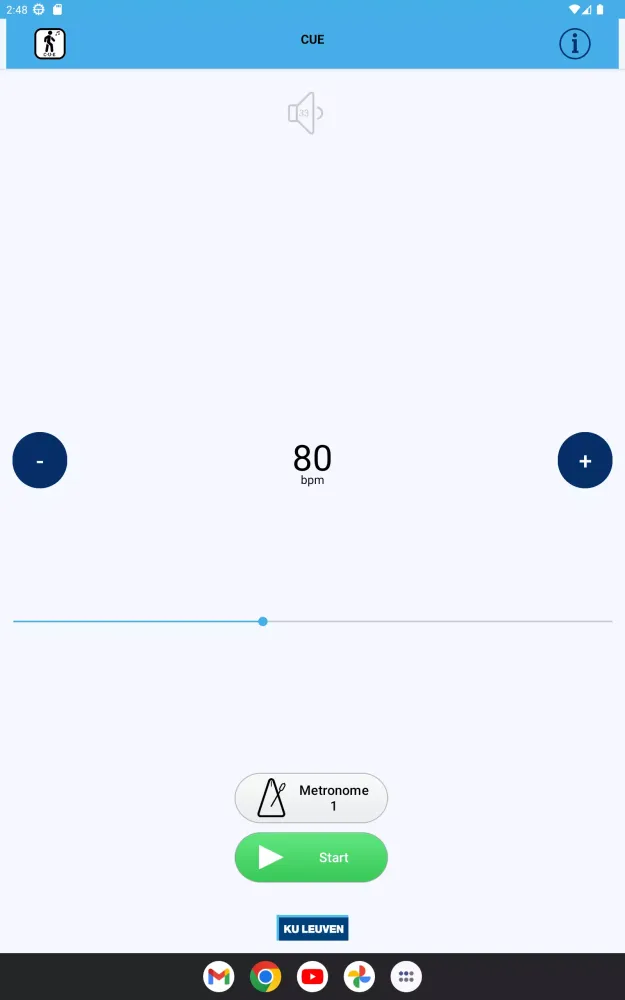
Task: Increase bpm with the plus button
Action: click(585, 460)
